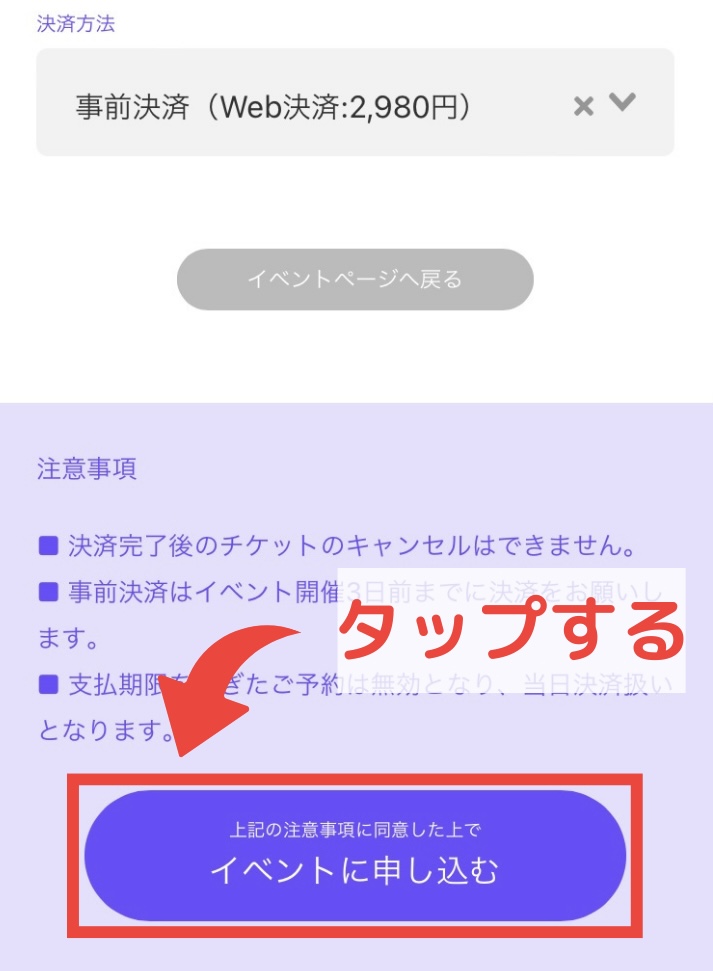Screen dimensions: 713x971
Task: Apply with イベントに申し込む button
Action: point(355,856)
